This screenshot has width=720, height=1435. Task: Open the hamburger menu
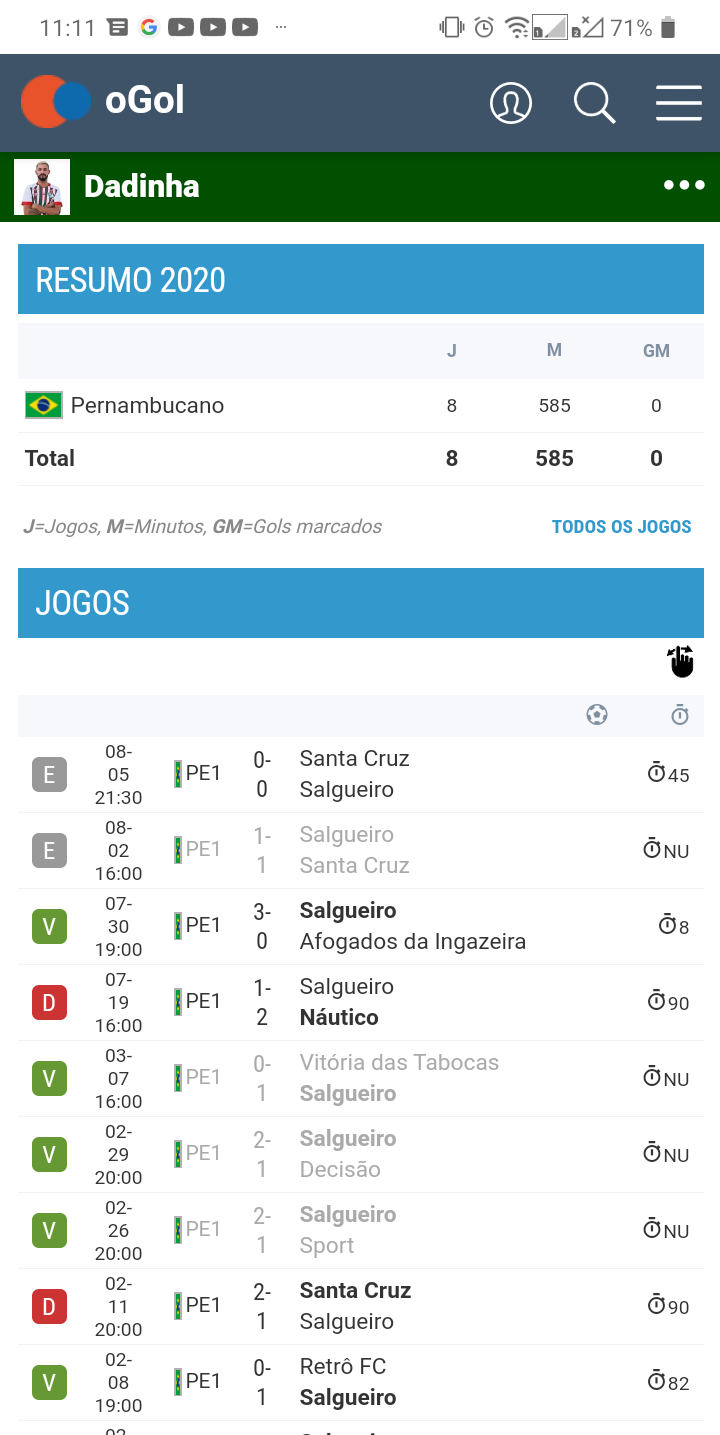pos(678,103)
